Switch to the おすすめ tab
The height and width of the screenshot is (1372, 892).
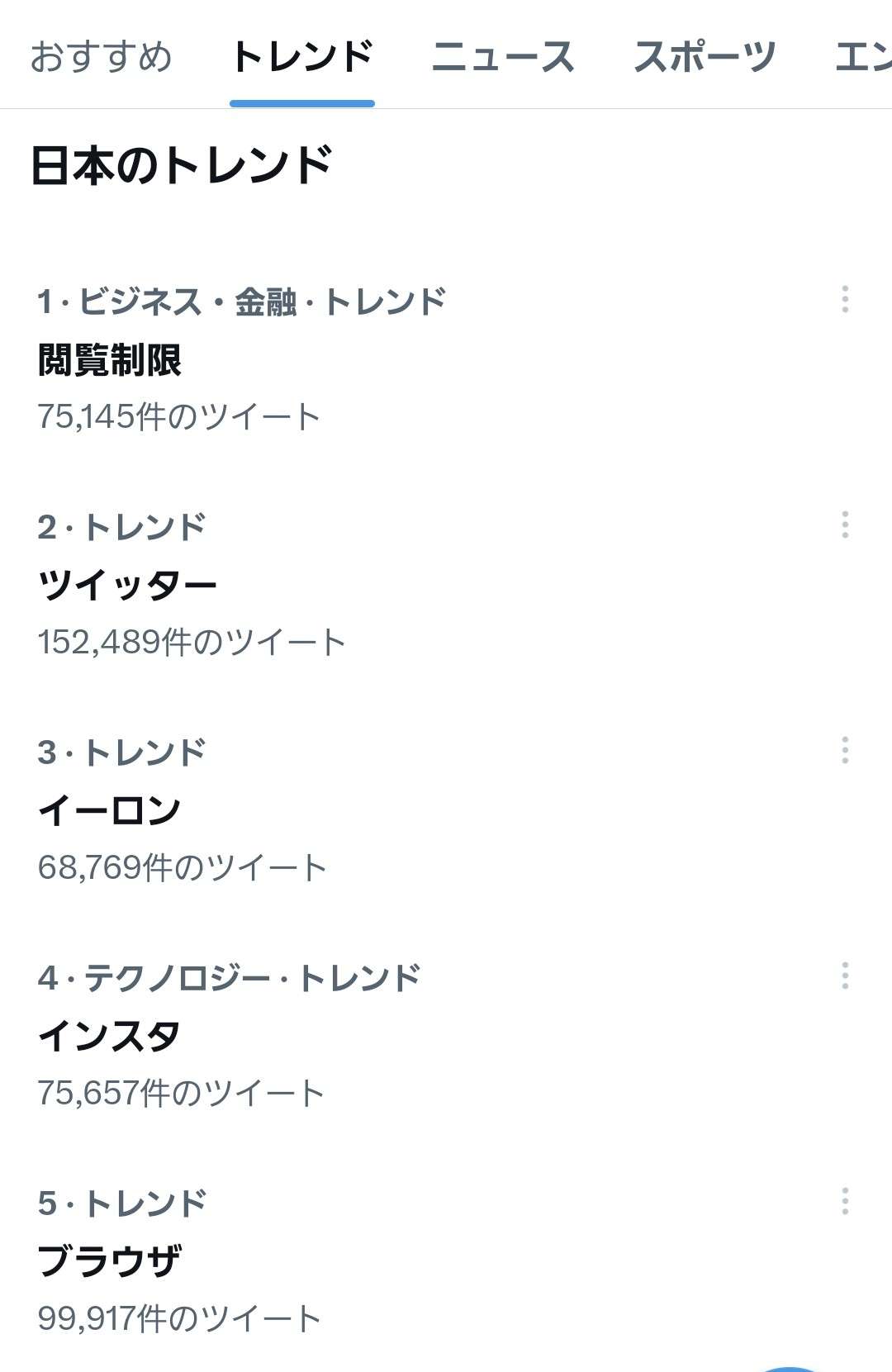tap(101, 57)
